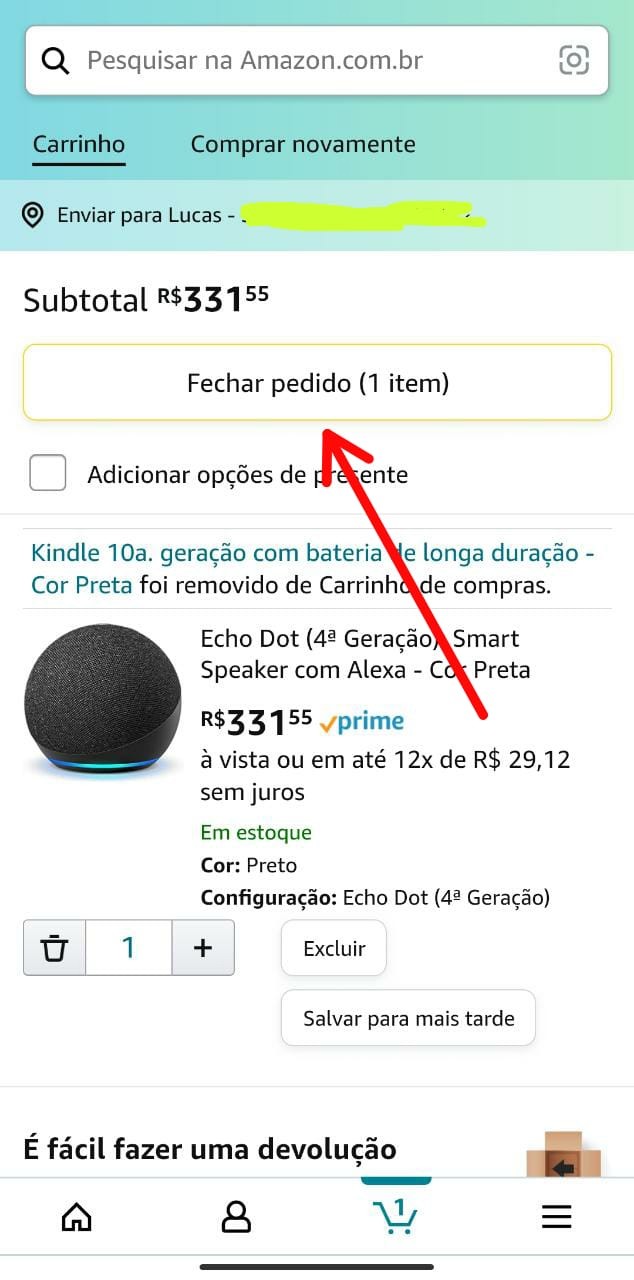Open the cart tab in bottom bar
This screenshot has width=634, height=1280.
[395, 1216]
